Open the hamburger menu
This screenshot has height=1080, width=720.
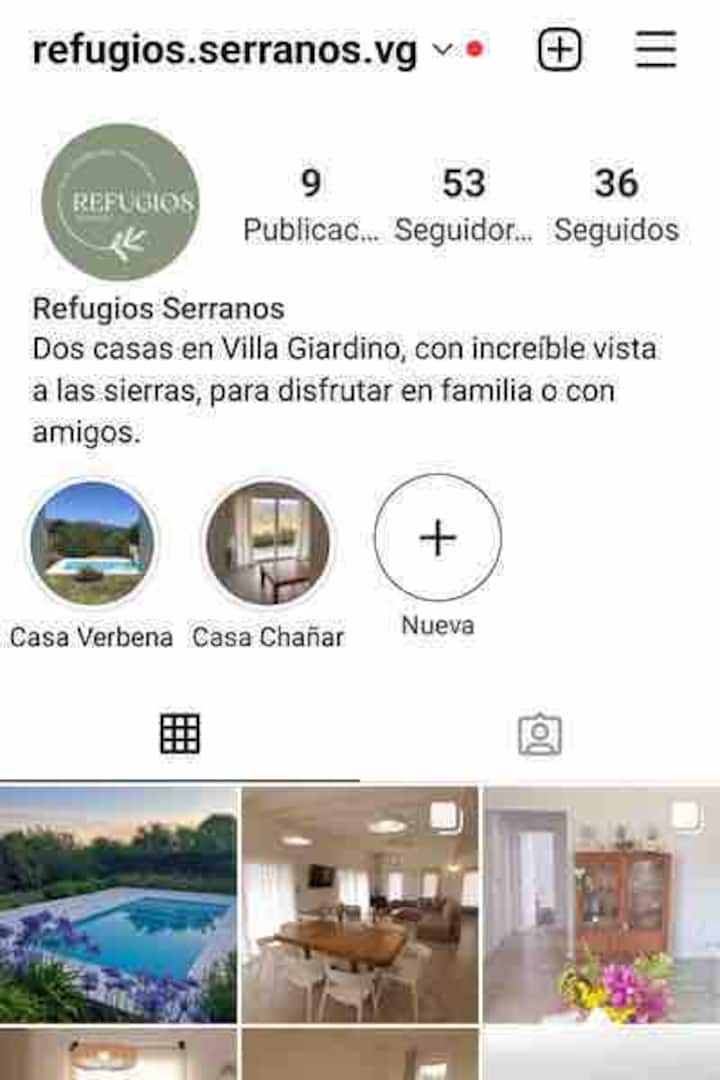(656, 49)
